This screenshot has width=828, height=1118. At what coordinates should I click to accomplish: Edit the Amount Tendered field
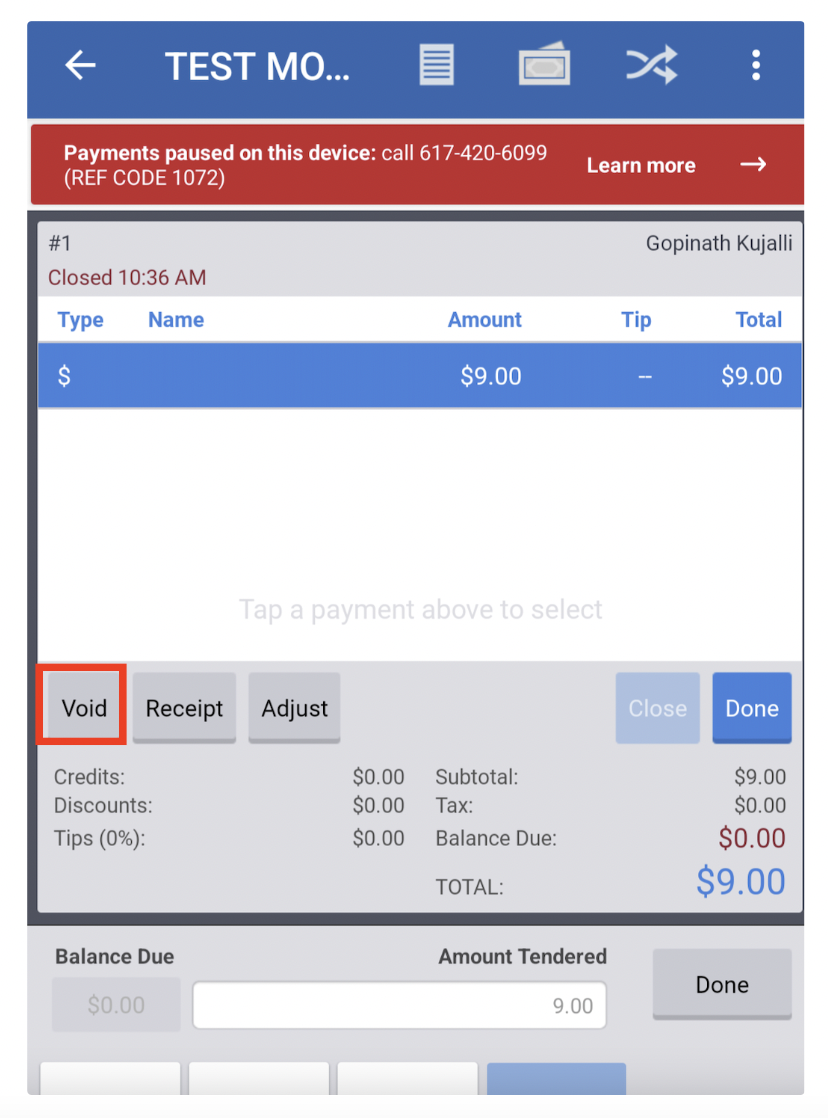click(x=399, y=1005)
